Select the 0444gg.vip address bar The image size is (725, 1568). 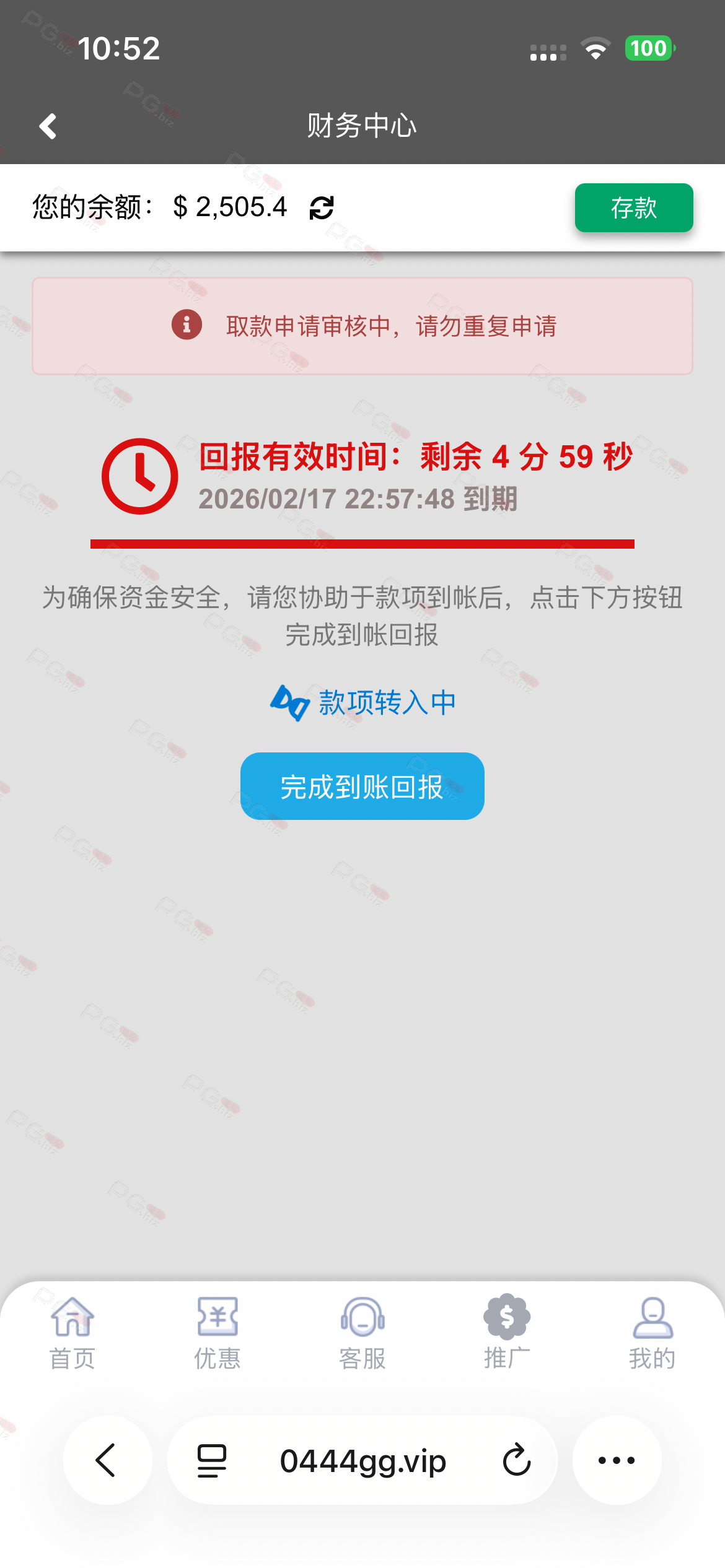click(363, 1461)
